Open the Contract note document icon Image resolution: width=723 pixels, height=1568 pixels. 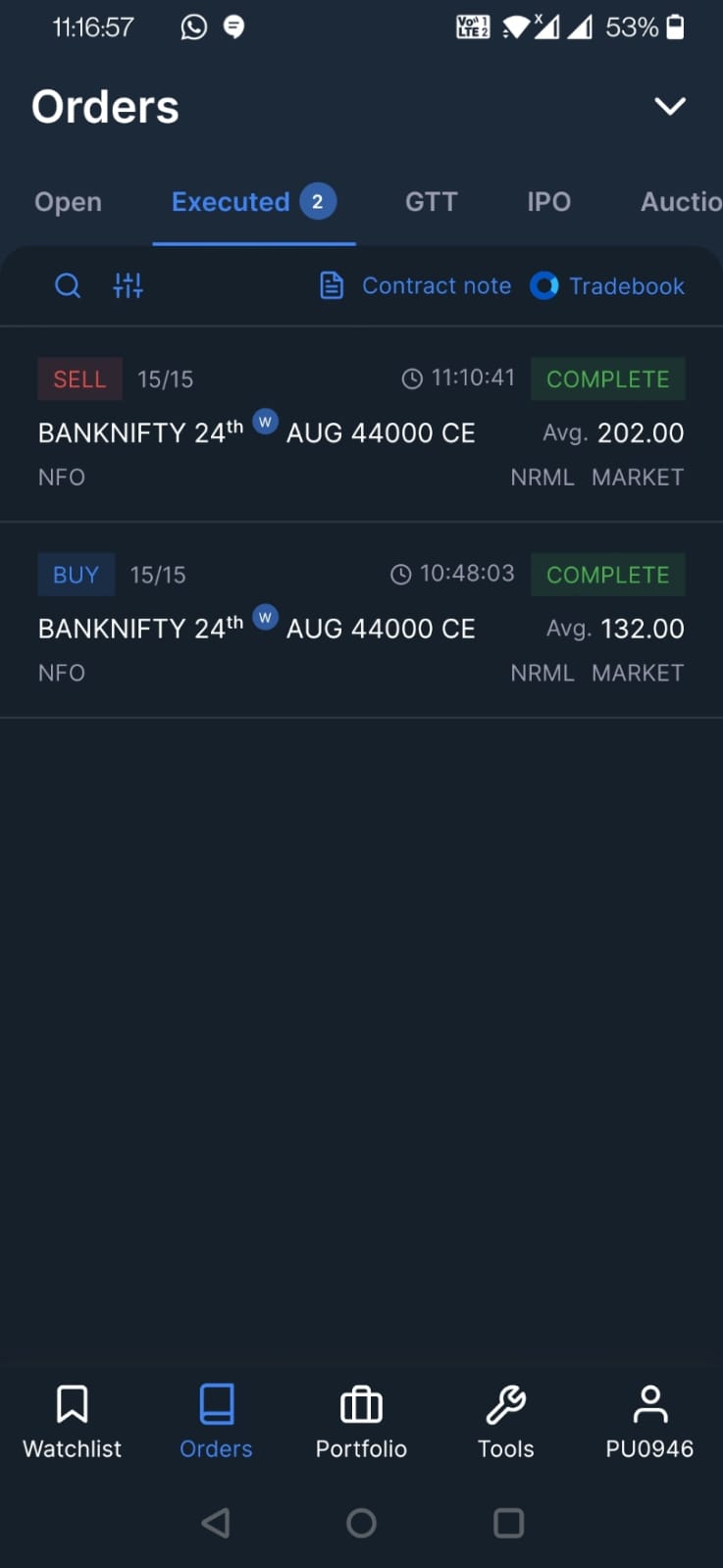pos(332,285)
